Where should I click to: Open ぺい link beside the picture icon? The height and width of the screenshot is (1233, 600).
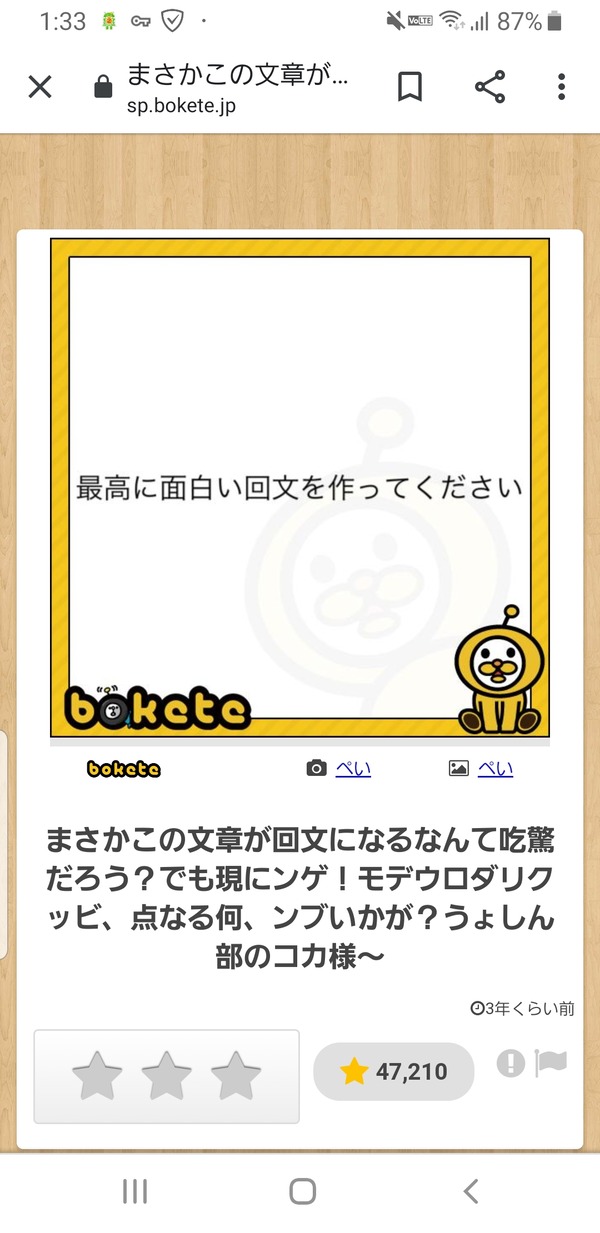(x=495, y=768)
